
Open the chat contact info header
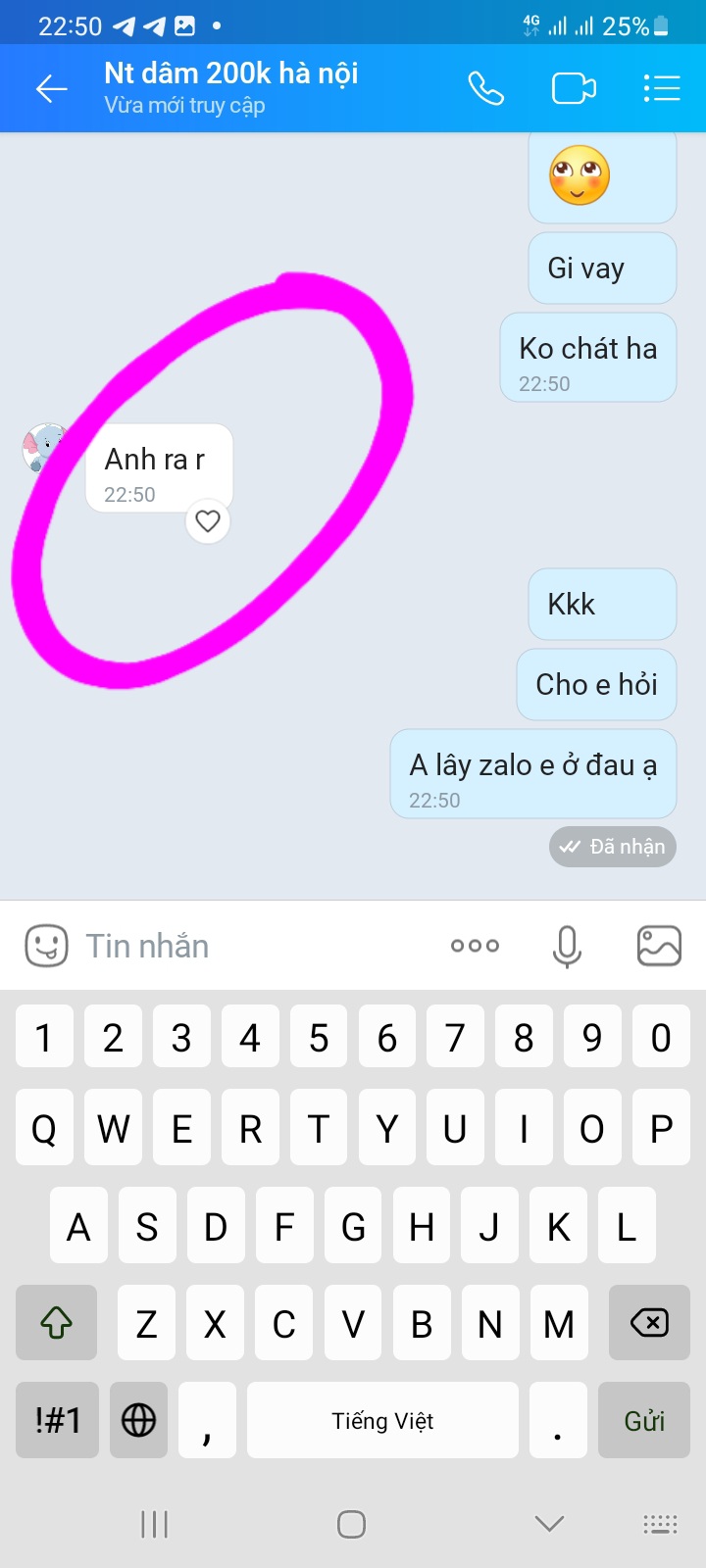click(x=231, y=87)
